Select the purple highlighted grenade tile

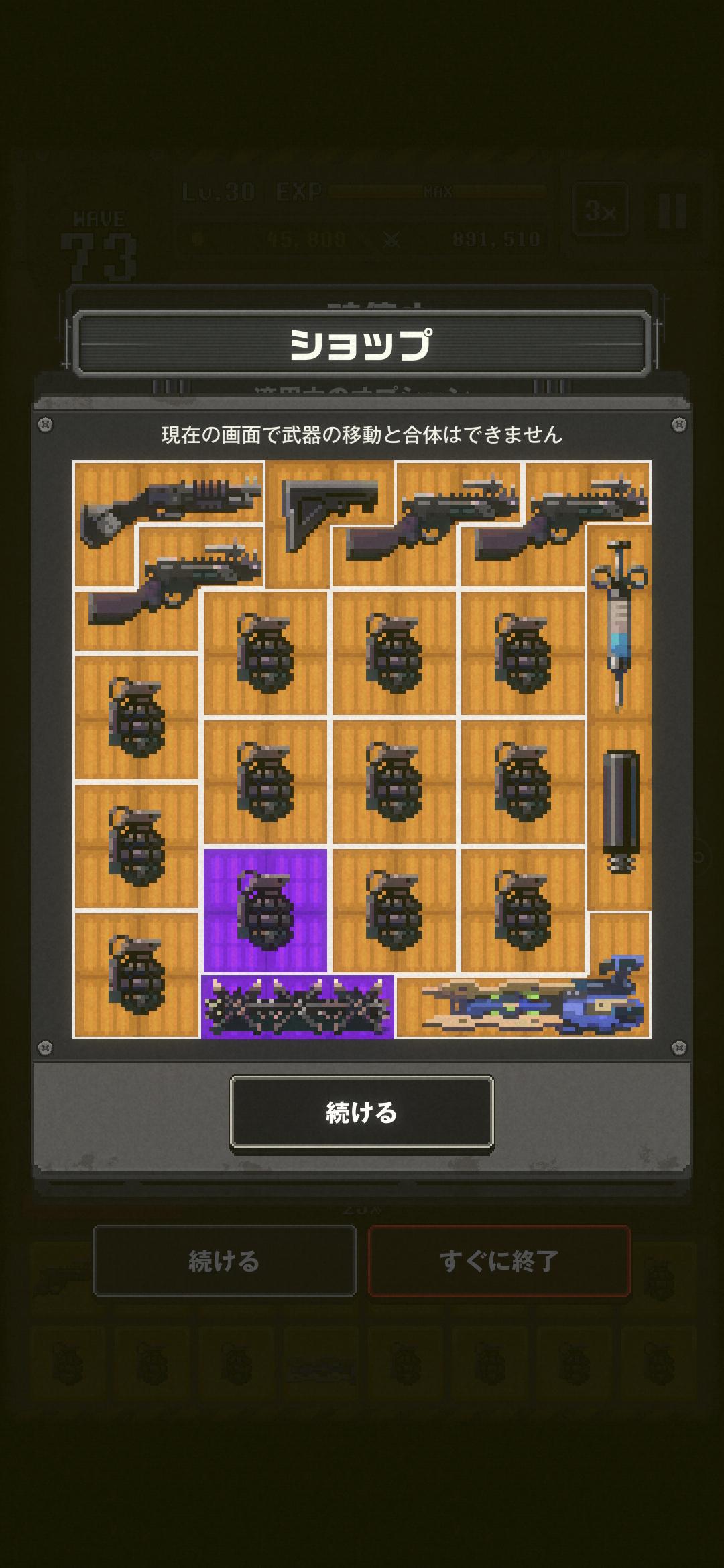click(265, 910)
